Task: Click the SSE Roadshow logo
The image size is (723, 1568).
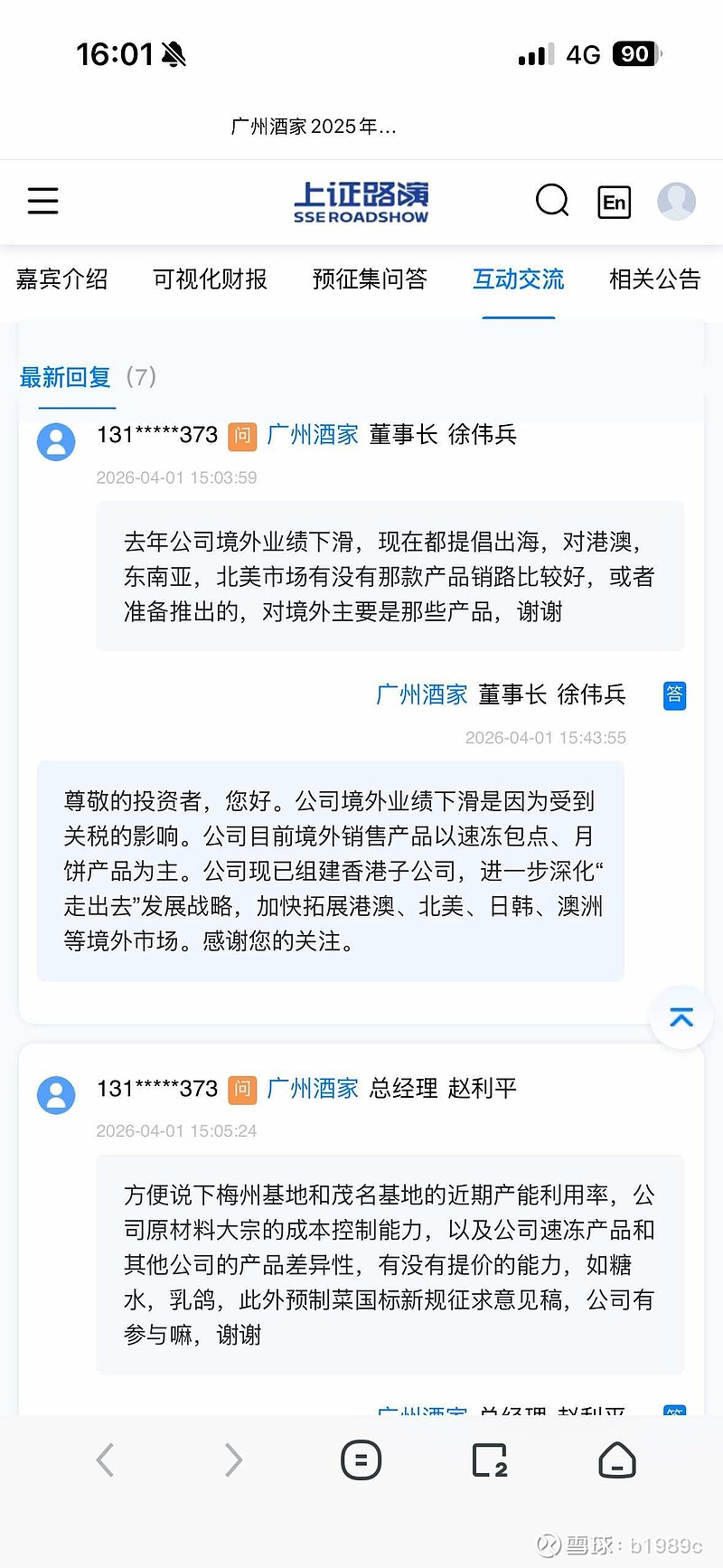Action: point(361,201)
